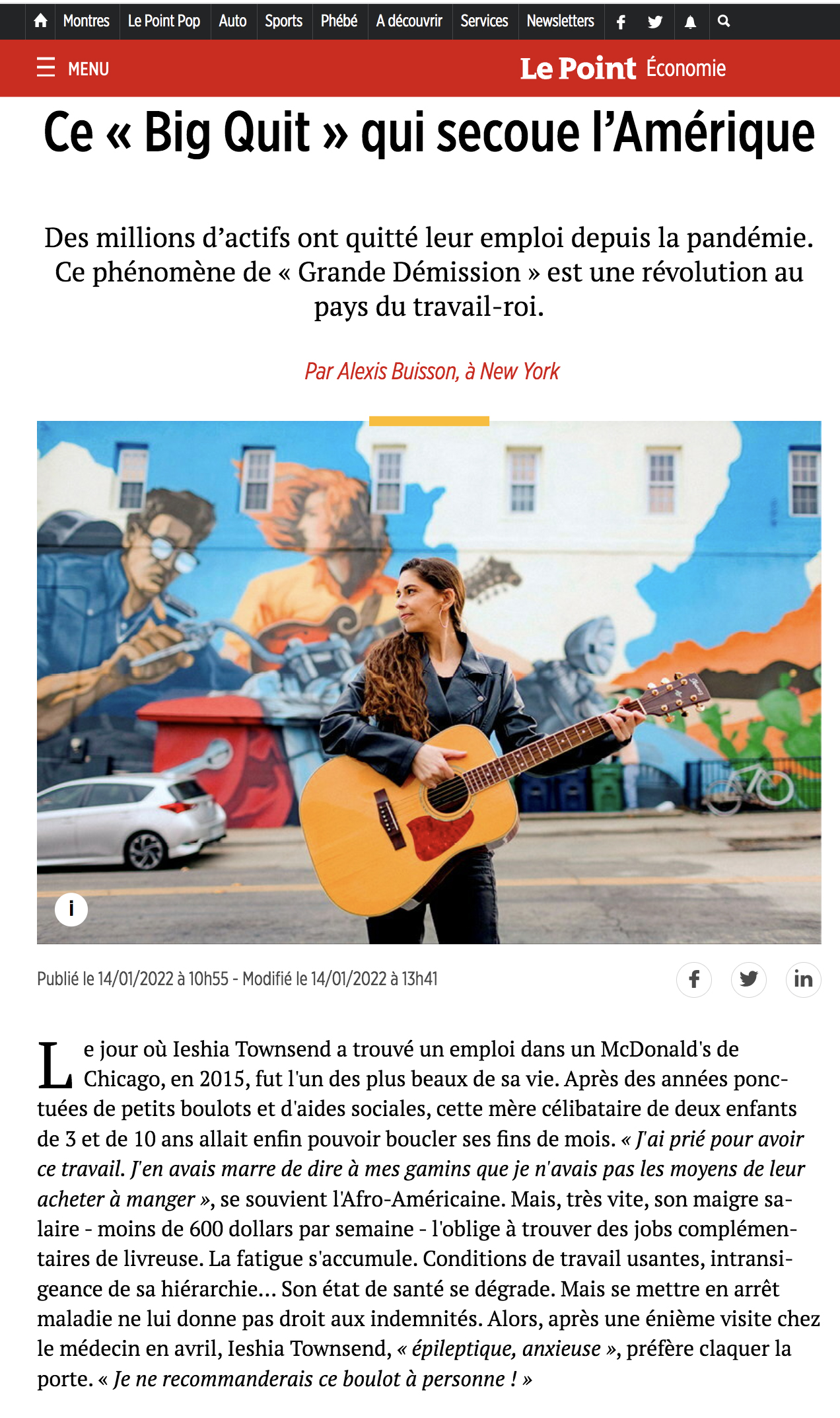840x1418 pixels.
Task: Open the Newsletters section
Action: [x=560, y=21]
